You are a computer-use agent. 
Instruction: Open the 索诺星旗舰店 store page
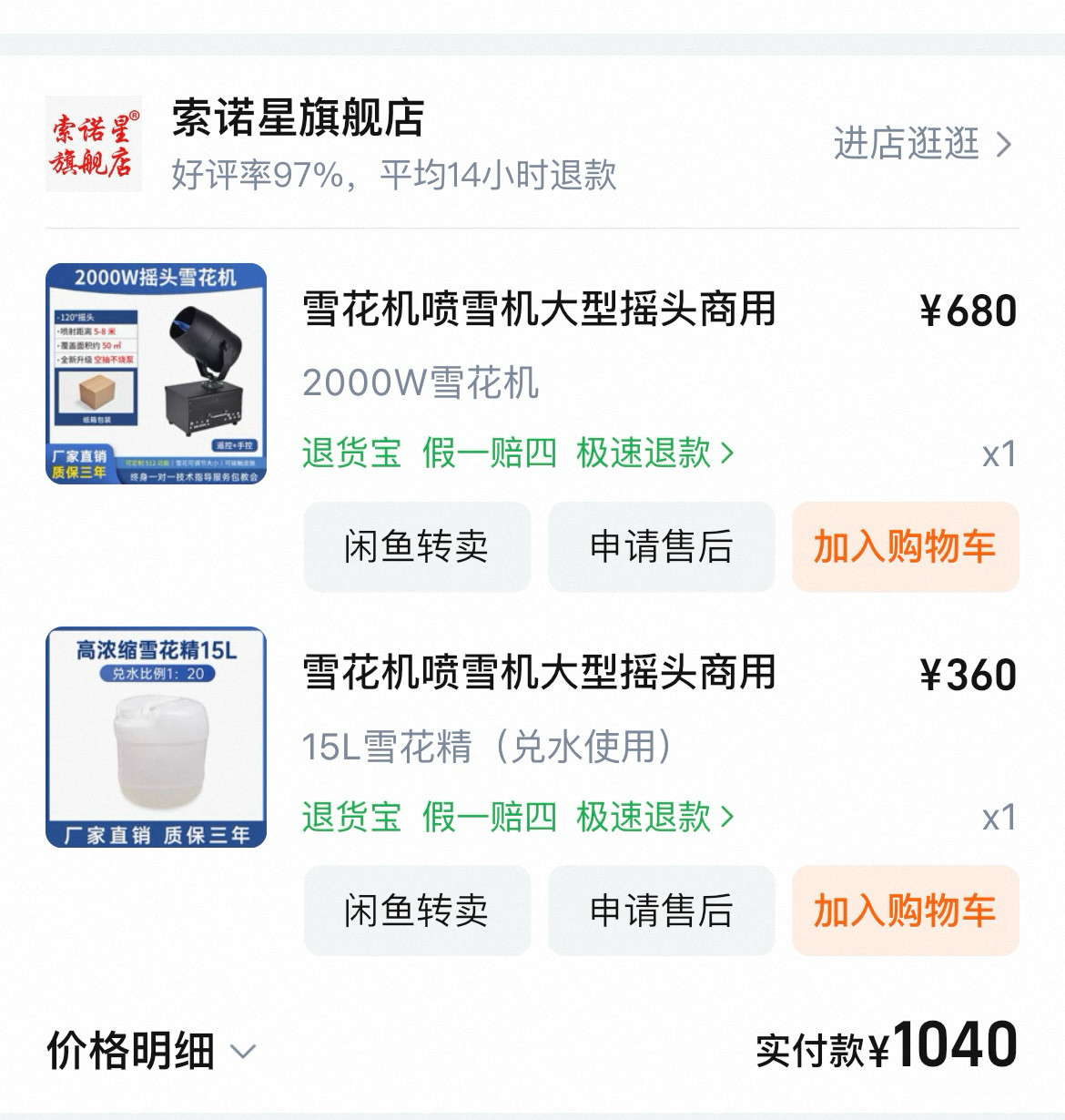(298, 119)
